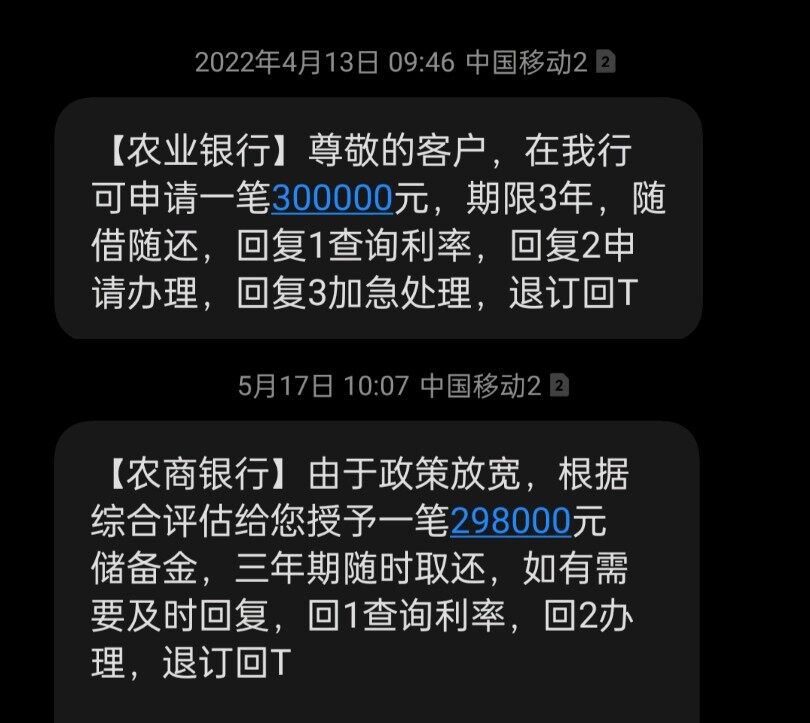The height and width of the screenshot is (723, 810).
Task: Open the linked number 298000 in the 农商银行 message
Action: pyautogui.click(x=510, y=521)
